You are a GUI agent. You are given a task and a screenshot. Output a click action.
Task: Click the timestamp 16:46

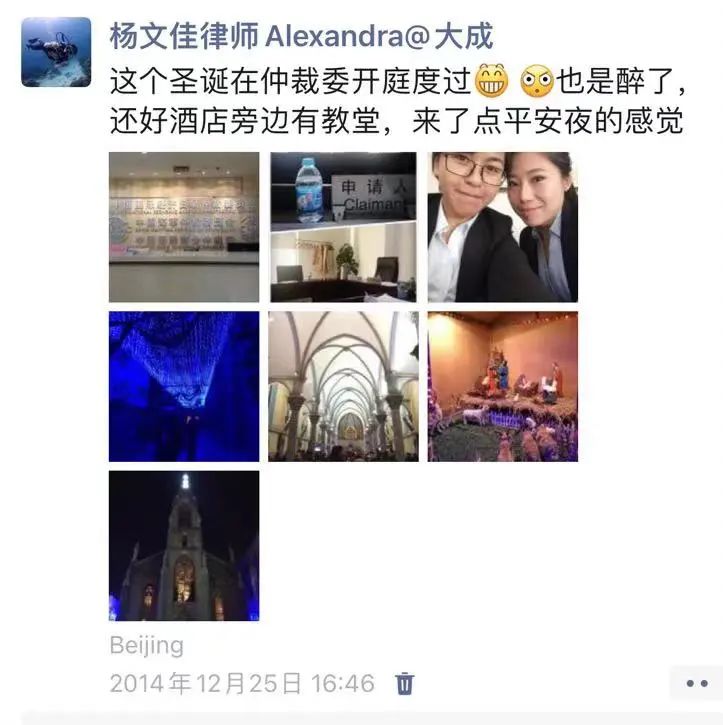tap(347, 683)
